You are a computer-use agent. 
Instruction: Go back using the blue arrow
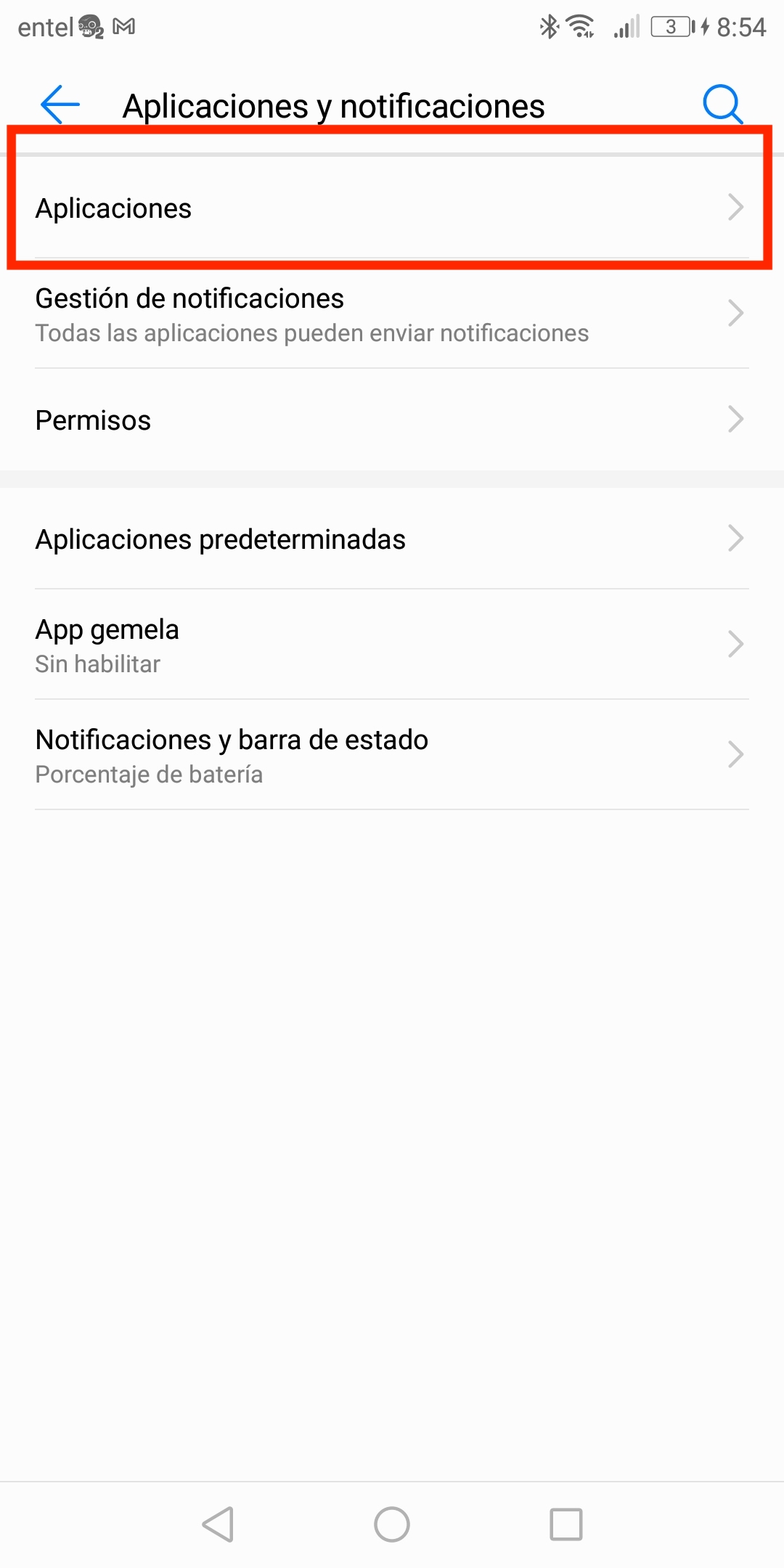(60, 105)
